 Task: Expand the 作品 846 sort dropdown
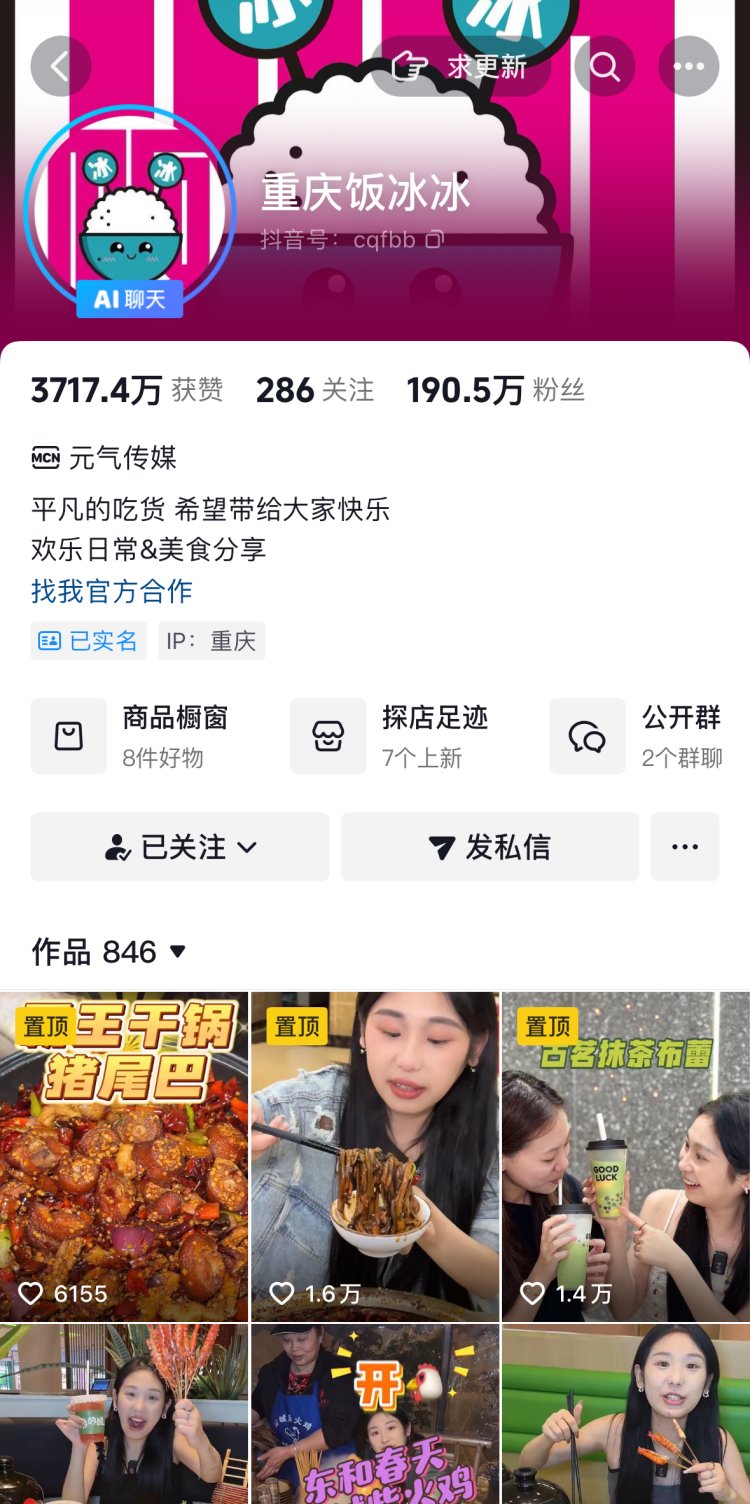(178, 951)
